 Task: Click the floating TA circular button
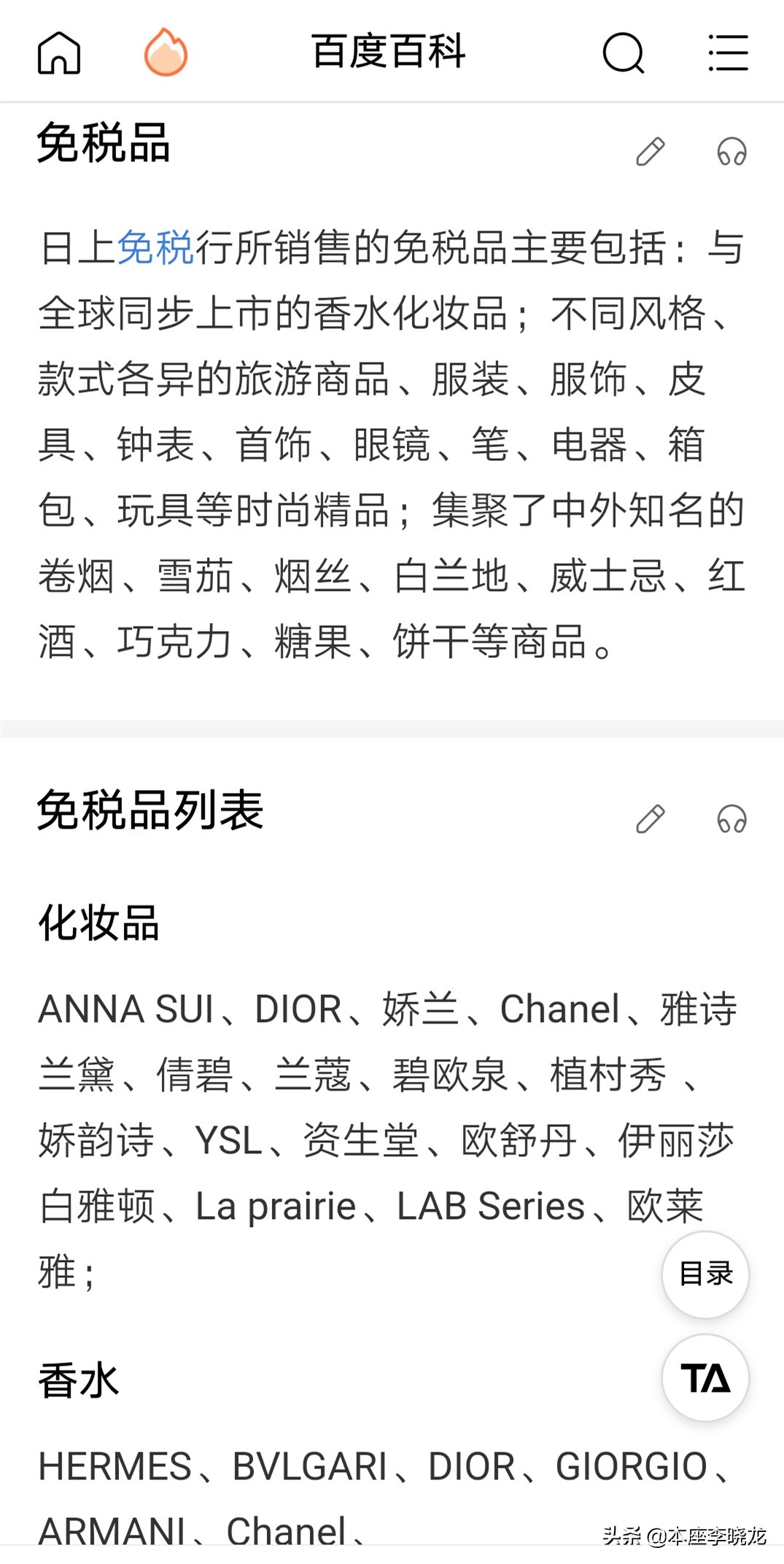(705, 1377)
